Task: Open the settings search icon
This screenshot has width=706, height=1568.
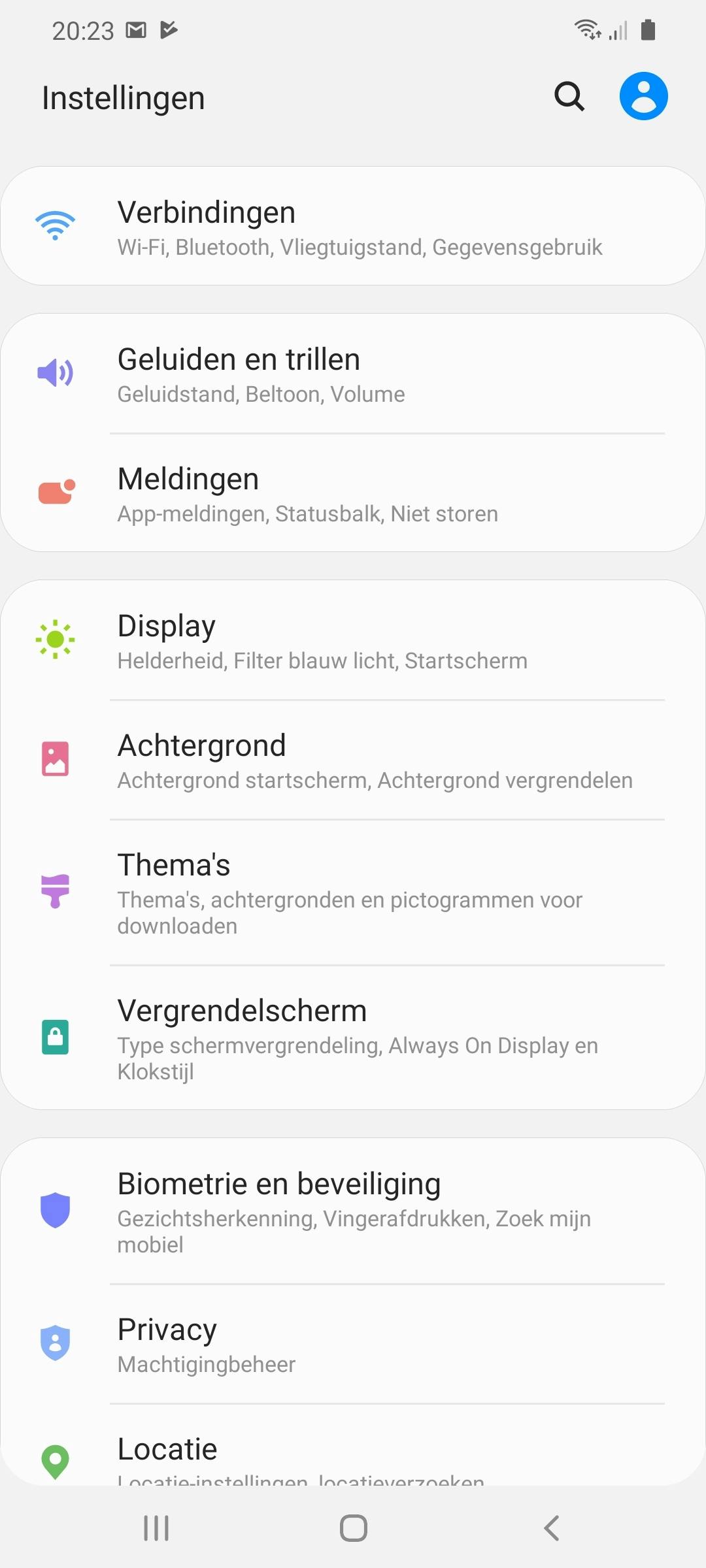Action: click(x=569, y=97)
